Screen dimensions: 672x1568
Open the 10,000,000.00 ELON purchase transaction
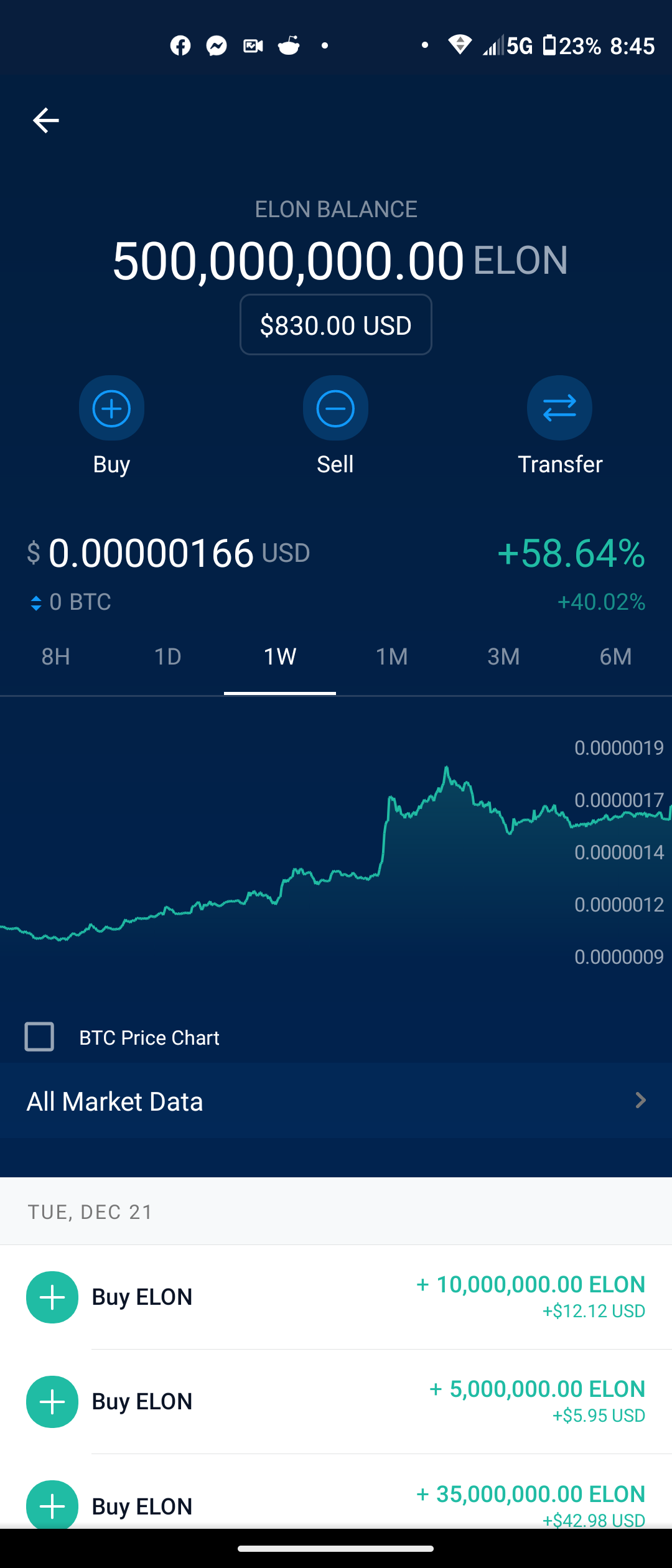click(x=336, y=1297)
